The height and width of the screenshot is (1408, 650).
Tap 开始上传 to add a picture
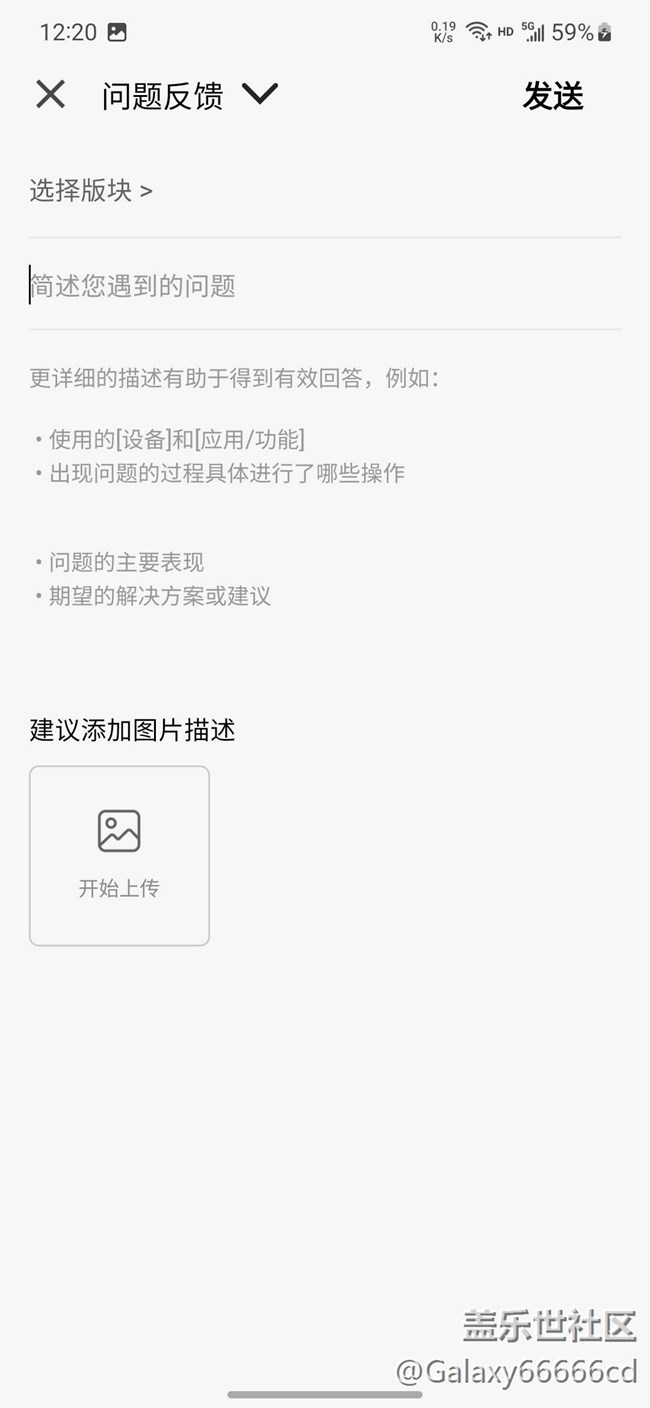tap(119, 856)
